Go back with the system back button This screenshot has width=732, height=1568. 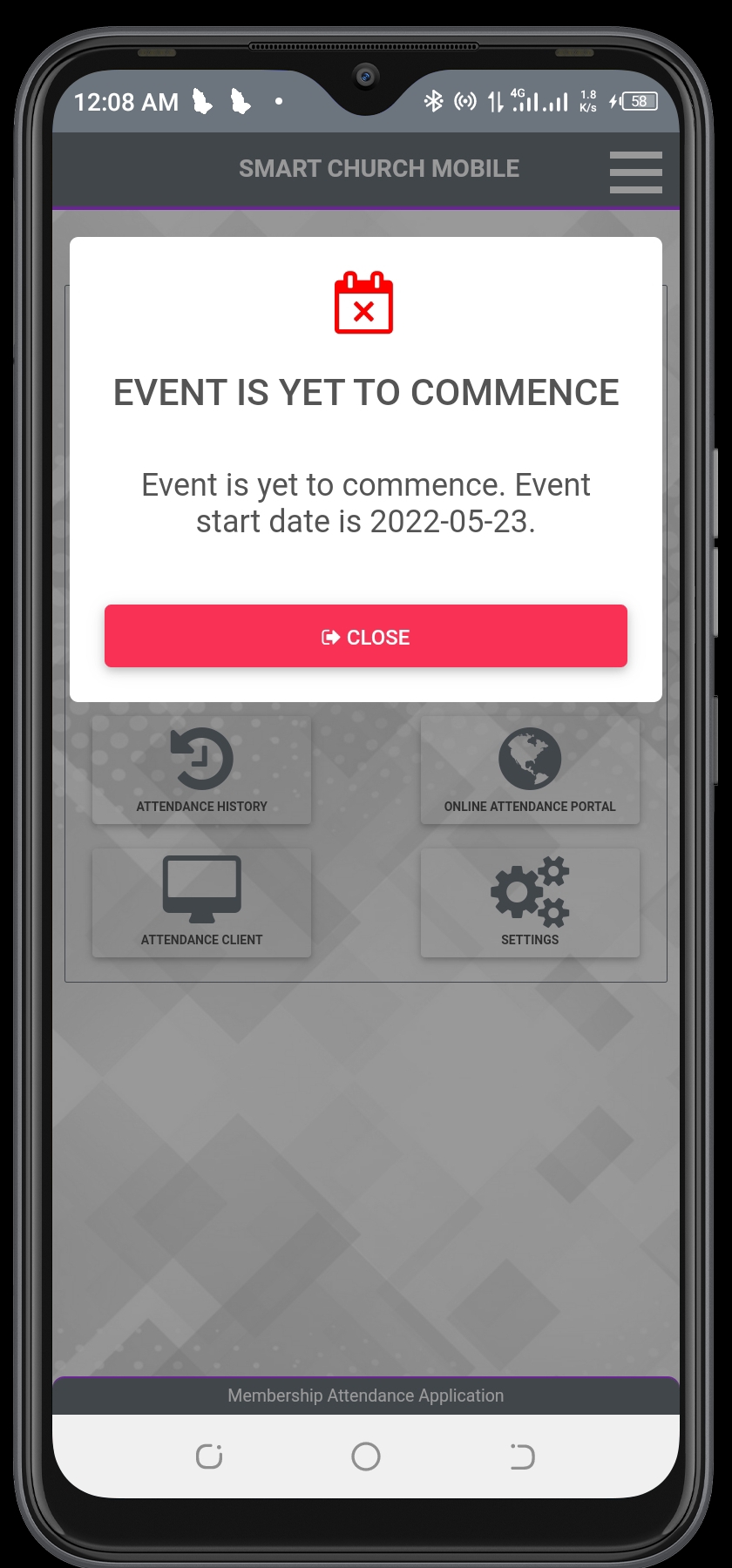pos(522,1456)
